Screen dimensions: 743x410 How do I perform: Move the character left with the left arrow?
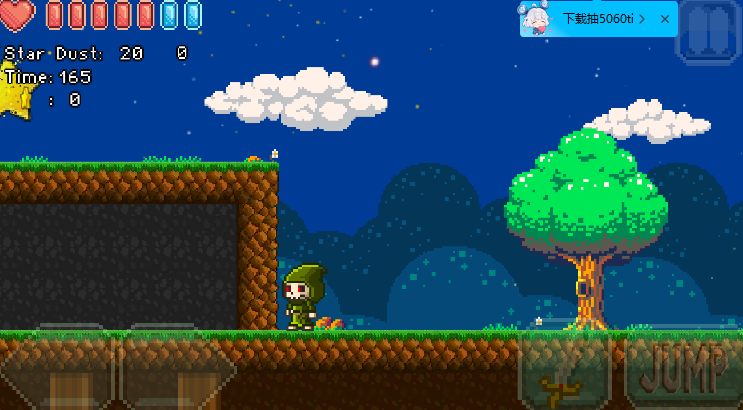click(x=60, y=368)
